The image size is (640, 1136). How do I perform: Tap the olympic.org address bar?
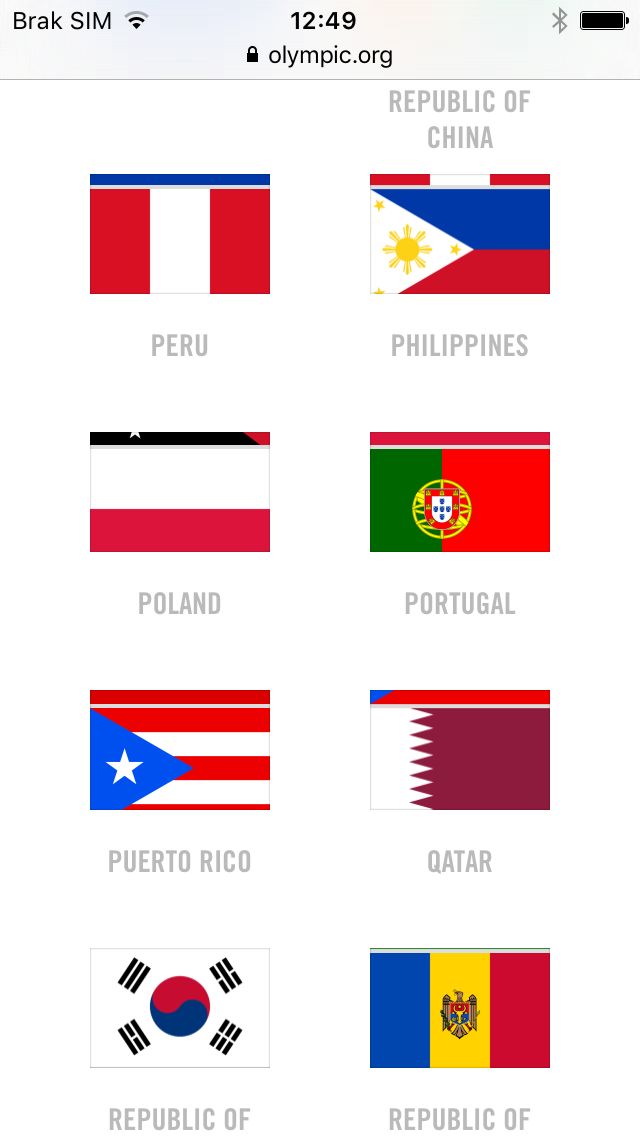[320, 55]
